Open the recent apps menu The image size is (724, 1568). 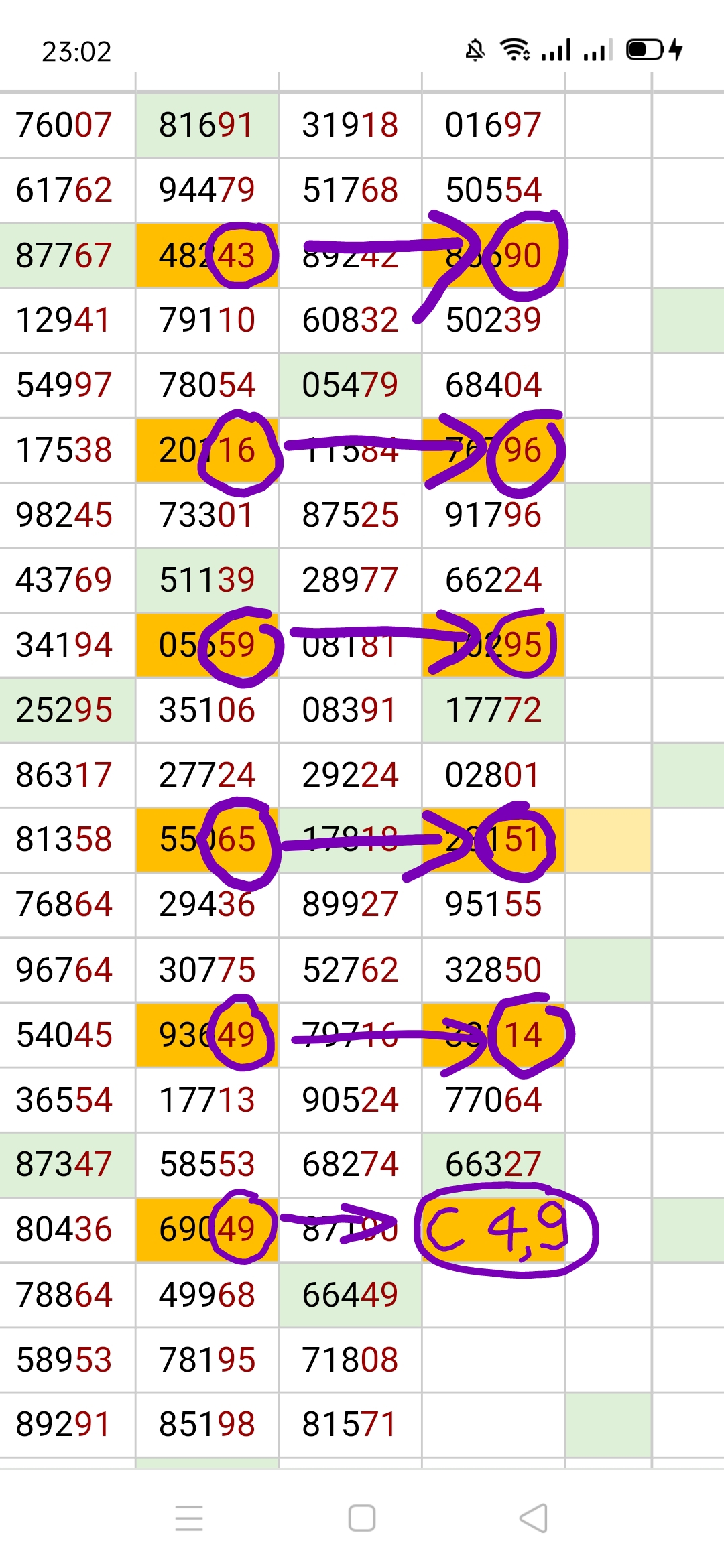(x=189, y=1518)
